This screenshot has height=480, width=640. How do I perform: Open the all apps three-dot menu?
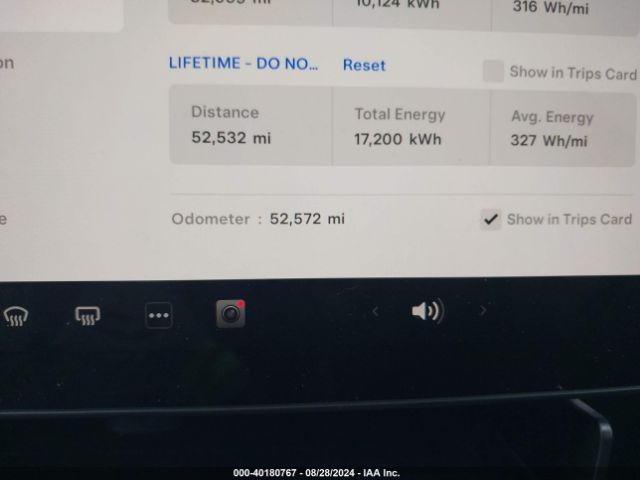[159, 315]
